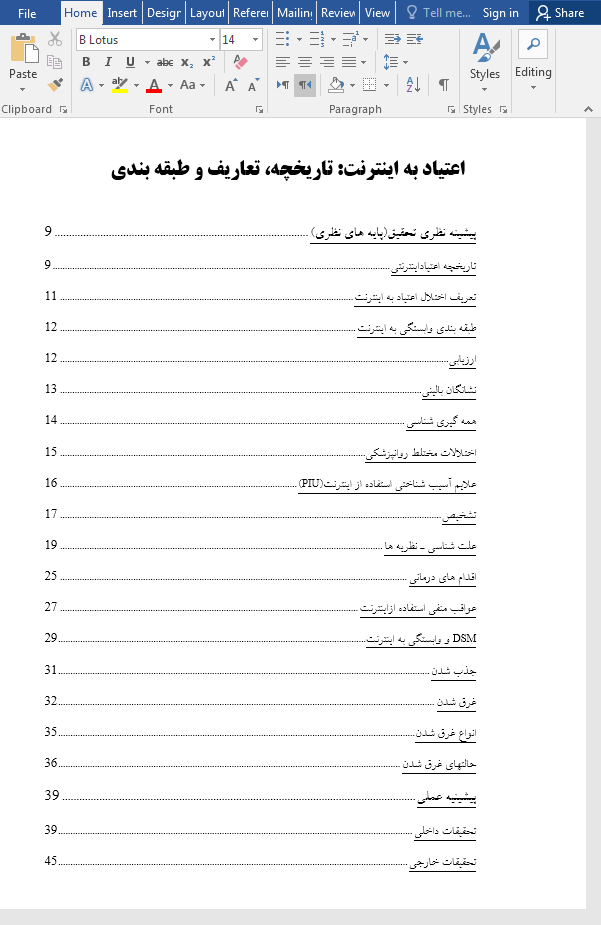This screenshot has height=925, width=601.
Task: Underline the selected text
Action: (x=129, y=62)
